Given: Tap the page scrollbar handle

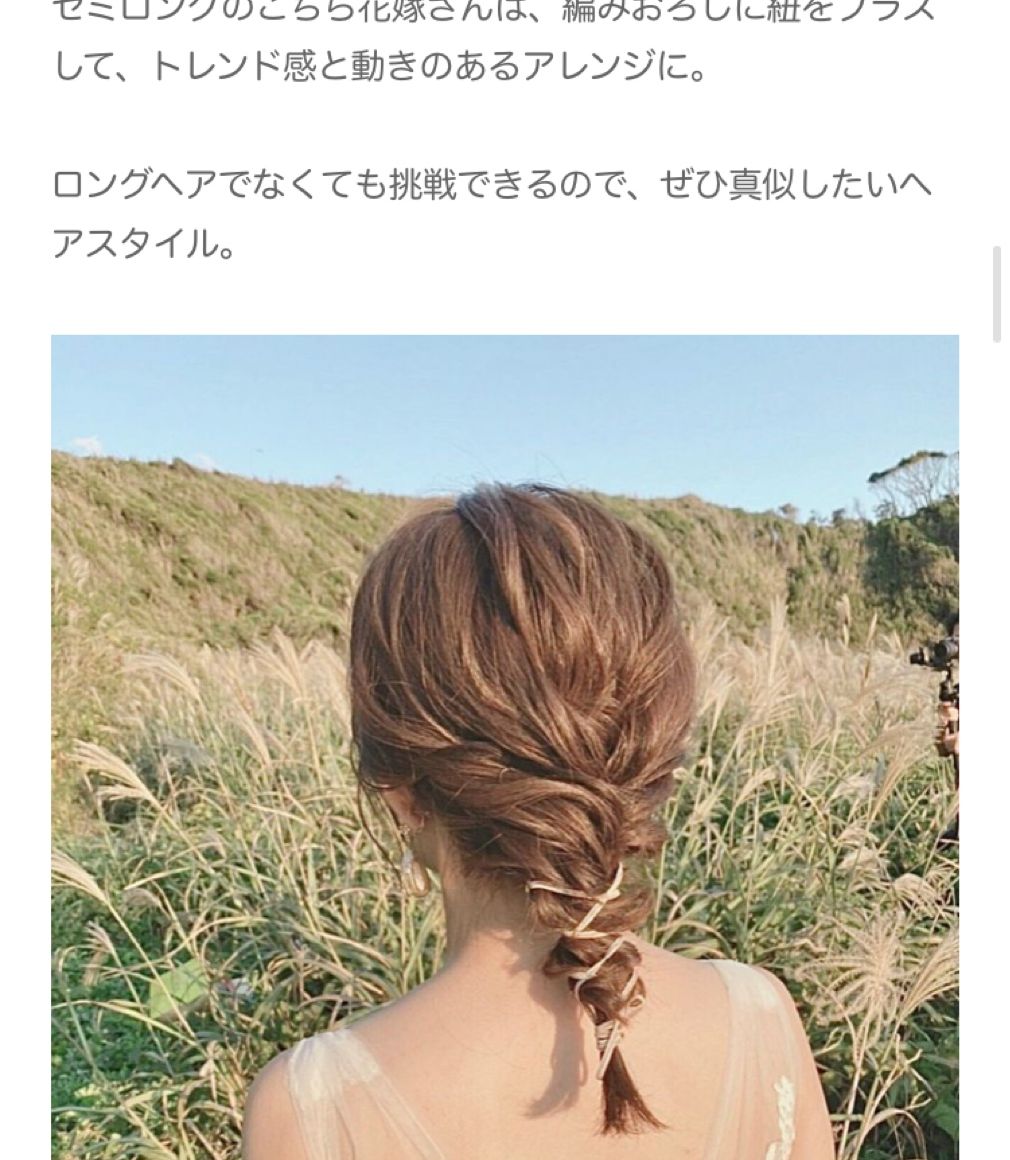Looking at the screenshot, I should click(996, 294).
